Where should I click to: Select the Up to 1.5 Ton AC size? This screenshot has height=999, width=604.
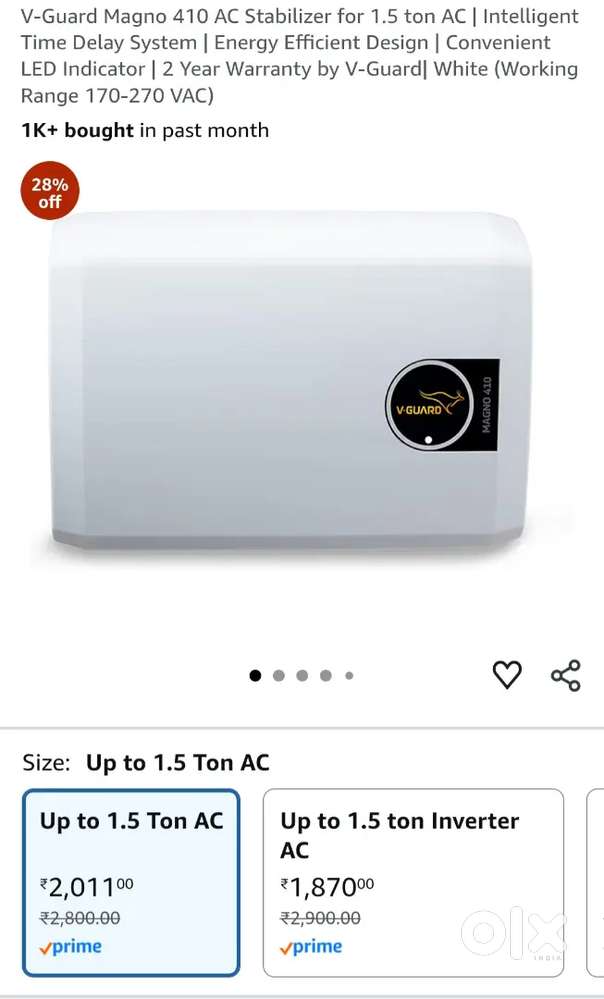click(132, 882)
